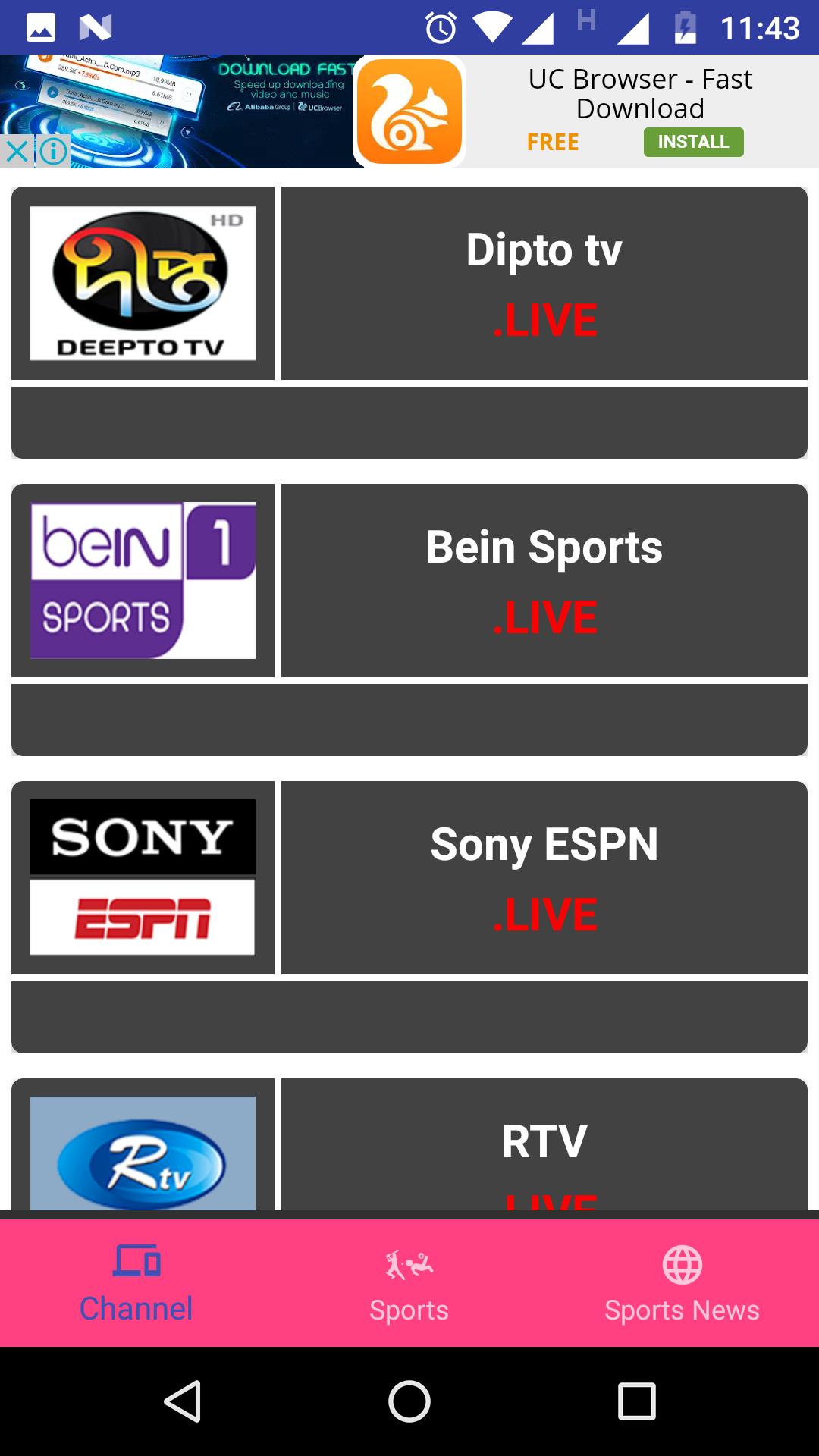Open ad info icon on banner
This screenshot has width=819, height=1456.
(53, 151)
